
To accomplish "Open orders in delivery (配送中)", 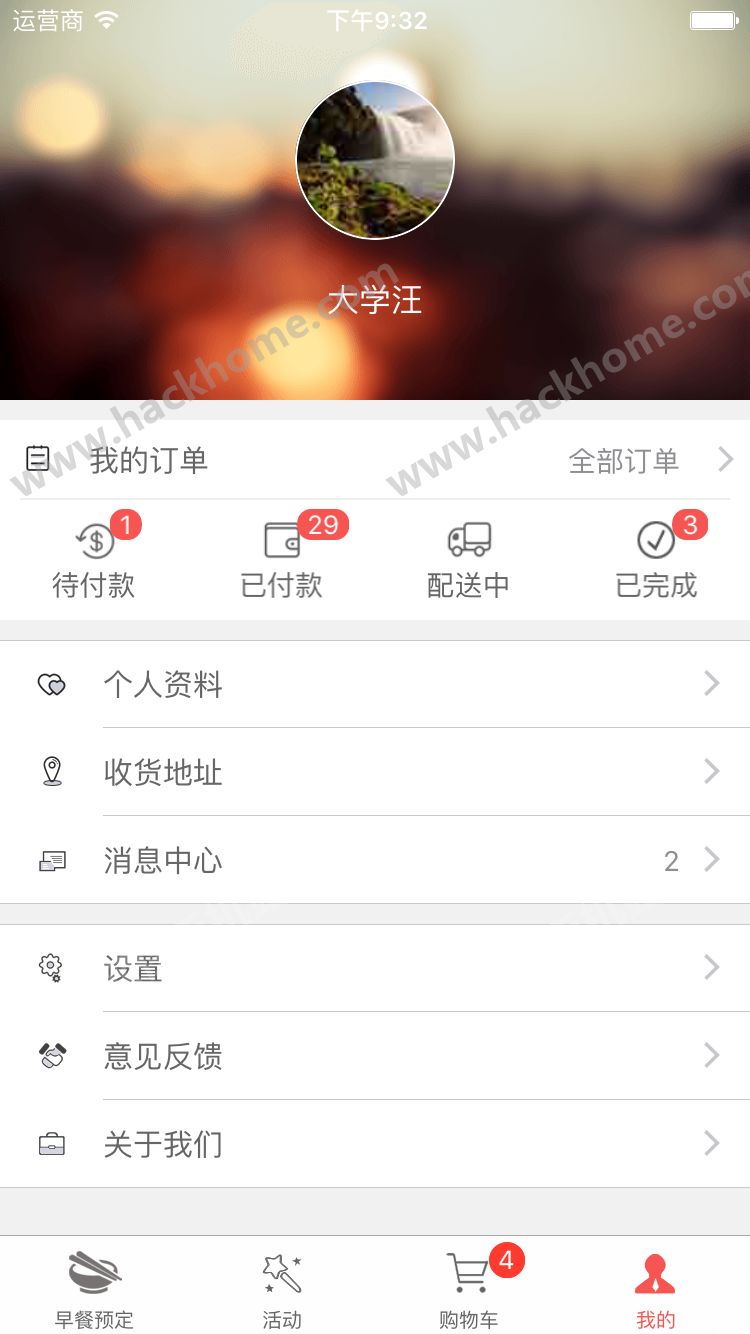I will click(468, 562).
